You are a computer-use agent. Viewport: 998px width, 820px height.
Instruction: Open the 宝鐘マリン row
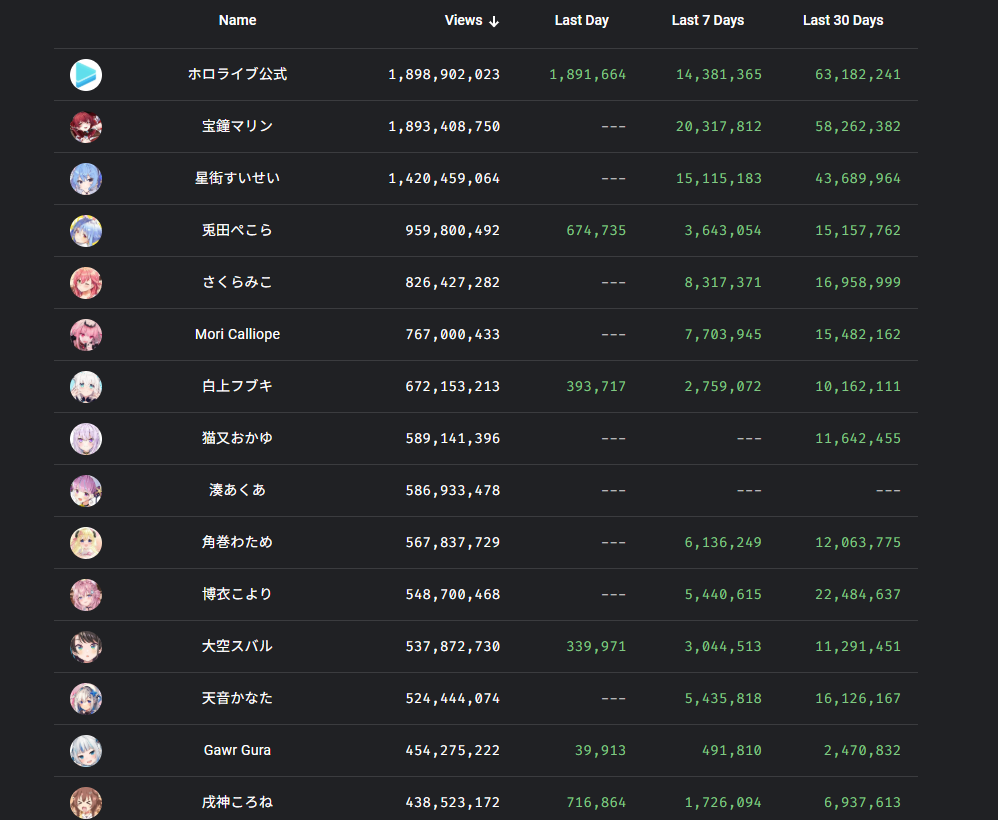pos(237,127)
